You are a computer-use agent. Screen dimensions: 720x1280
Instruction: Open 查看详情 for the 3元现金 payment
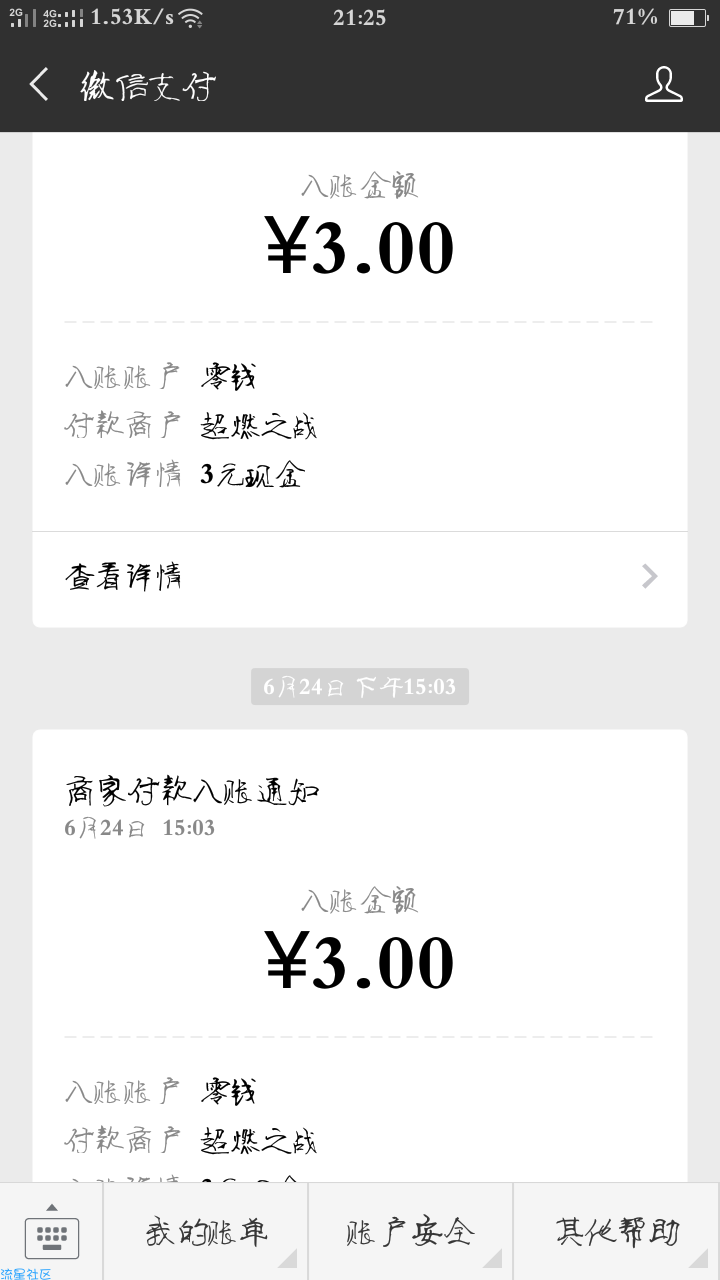360,577
